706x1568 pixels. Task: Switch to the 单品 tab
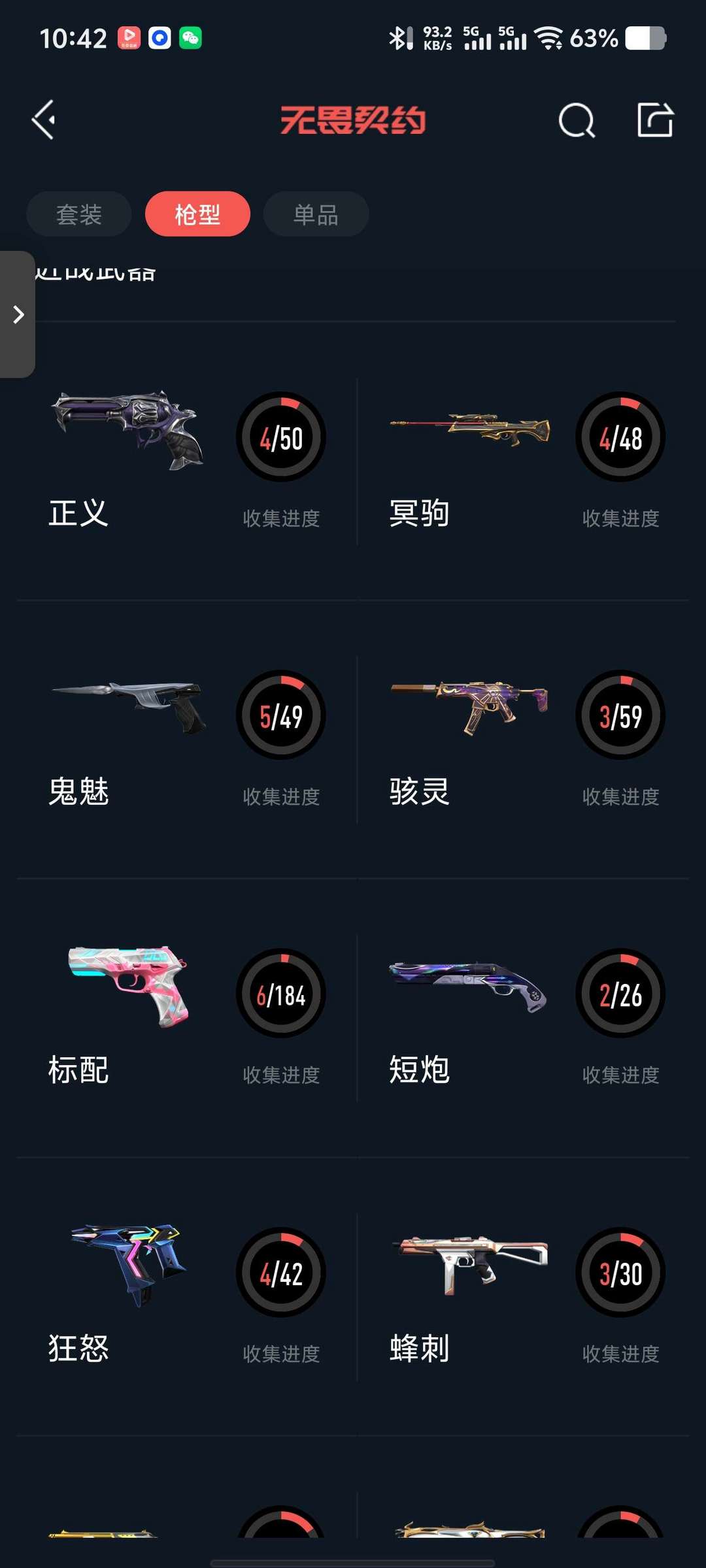(316, 214)
